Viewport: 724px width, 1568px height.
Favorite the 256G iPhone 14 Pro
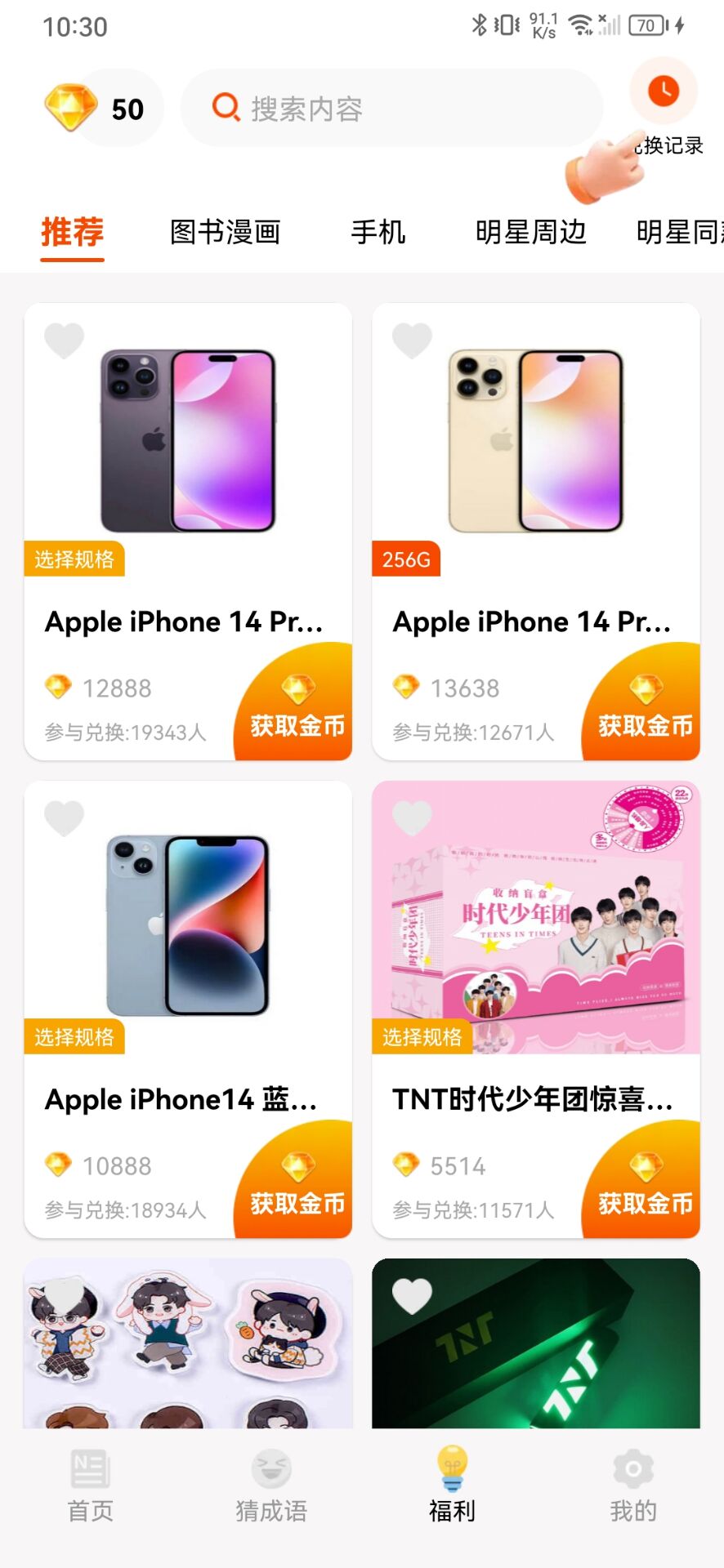point(412,341)
